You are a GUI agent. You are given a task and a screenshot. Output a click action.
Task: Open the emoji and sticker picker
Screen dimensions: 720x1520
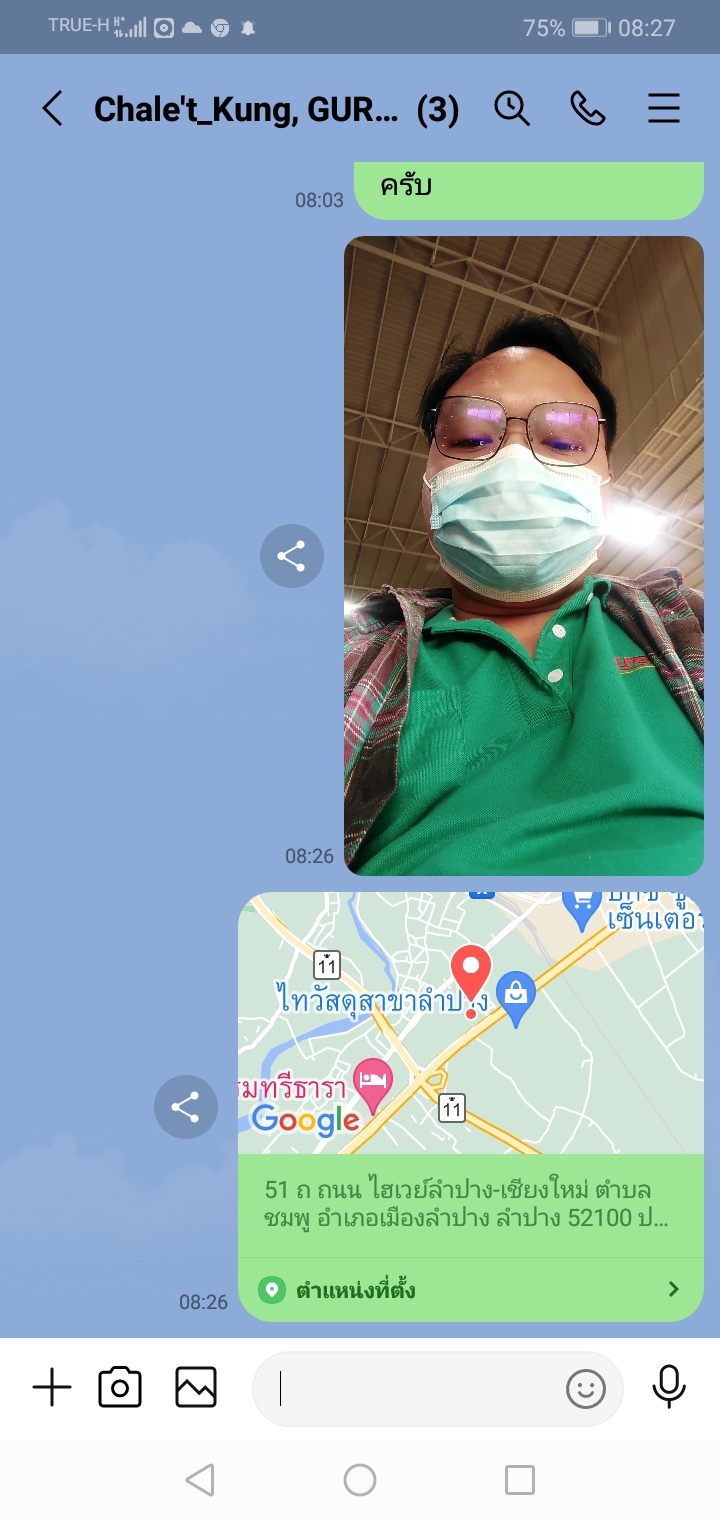point(586,1388)
